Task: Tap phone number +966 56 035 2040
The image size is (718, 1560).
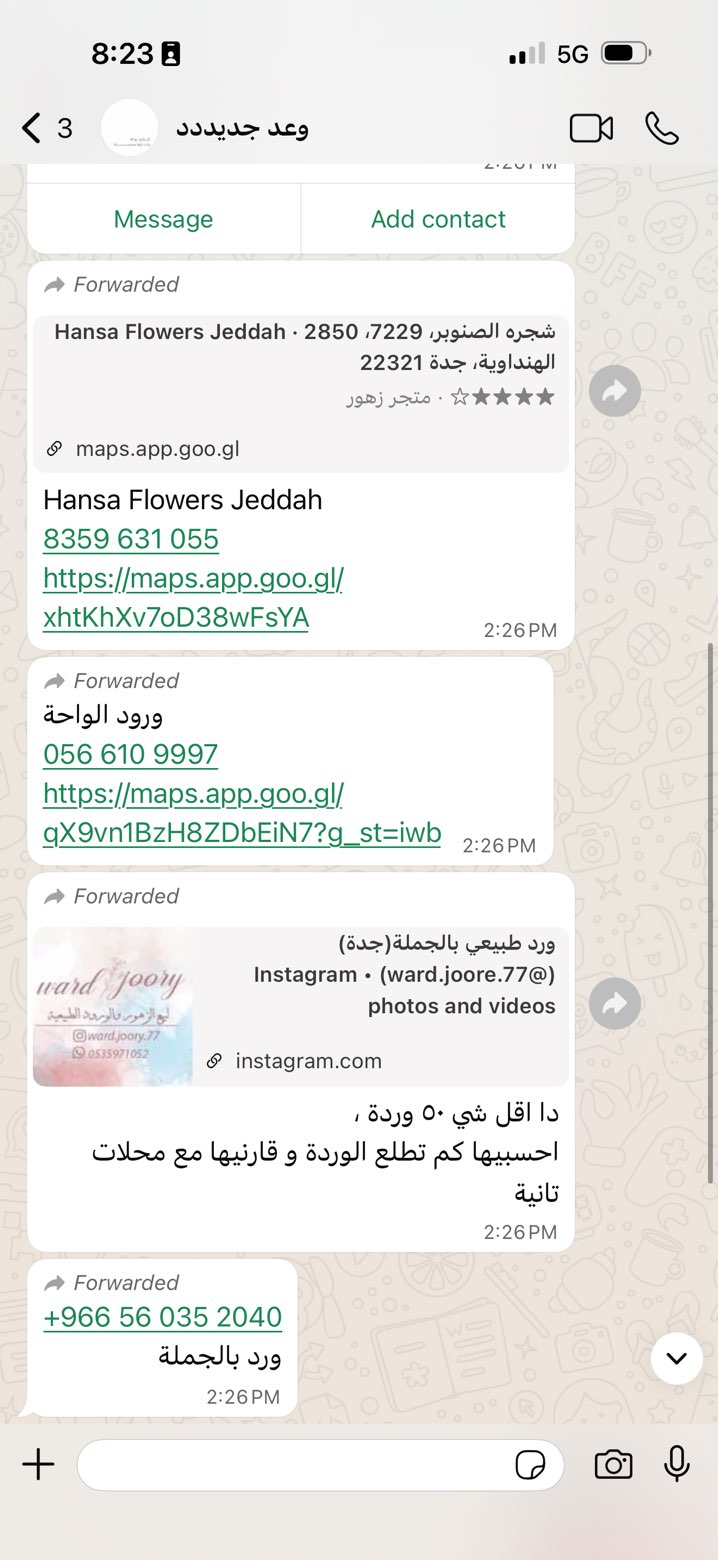Action: [163, 1317]
